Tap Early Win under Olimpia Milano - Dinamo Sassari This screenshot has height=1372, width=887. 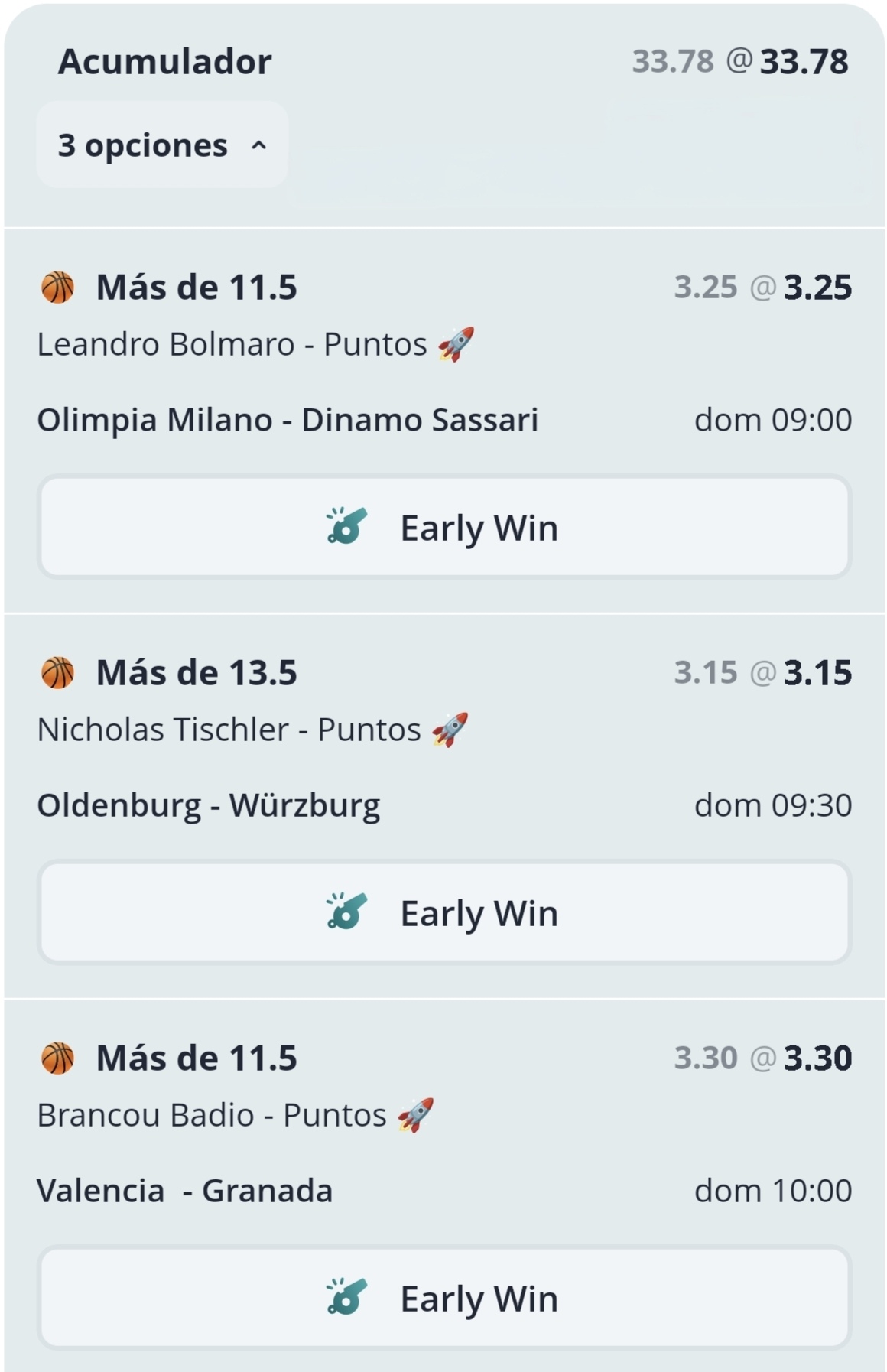(444, 527)
